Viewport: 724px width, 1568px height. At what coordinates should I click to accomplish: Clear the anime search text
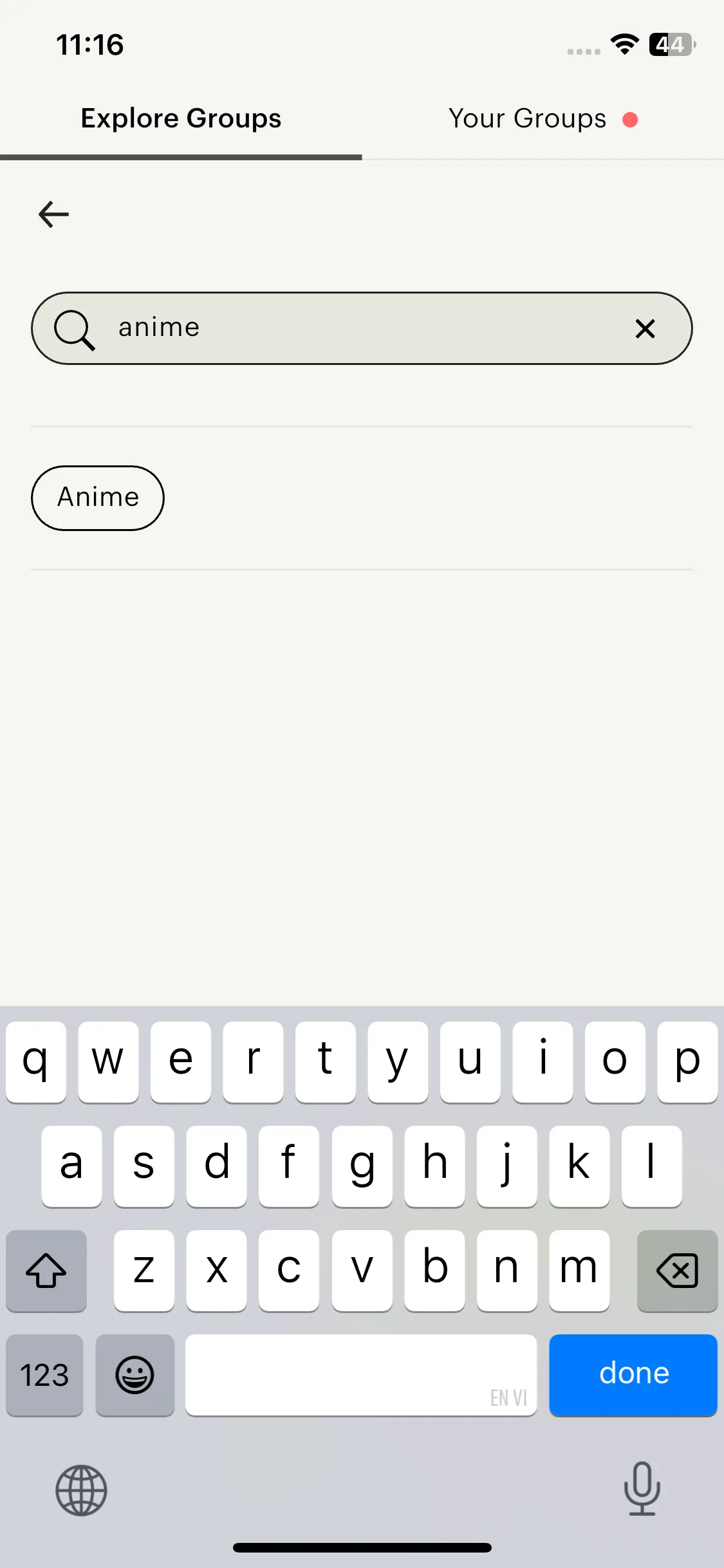645,328
